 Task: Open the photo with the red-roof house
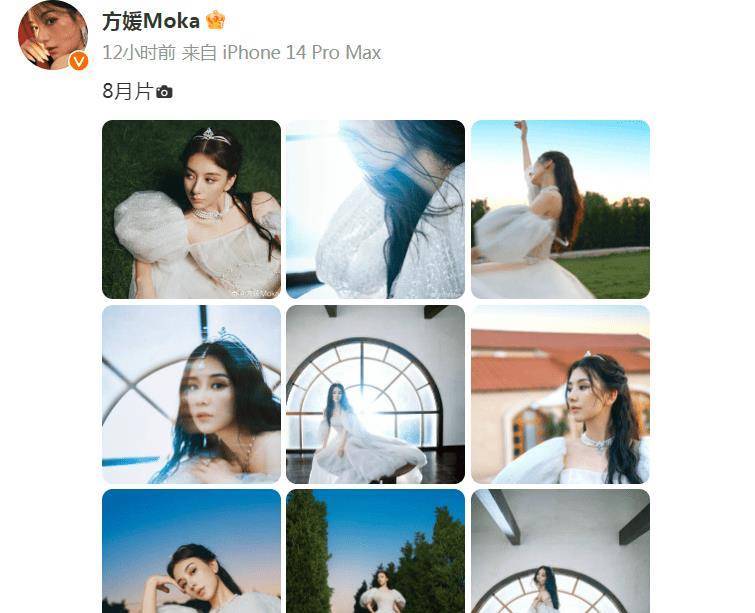[x=560, y=394]
